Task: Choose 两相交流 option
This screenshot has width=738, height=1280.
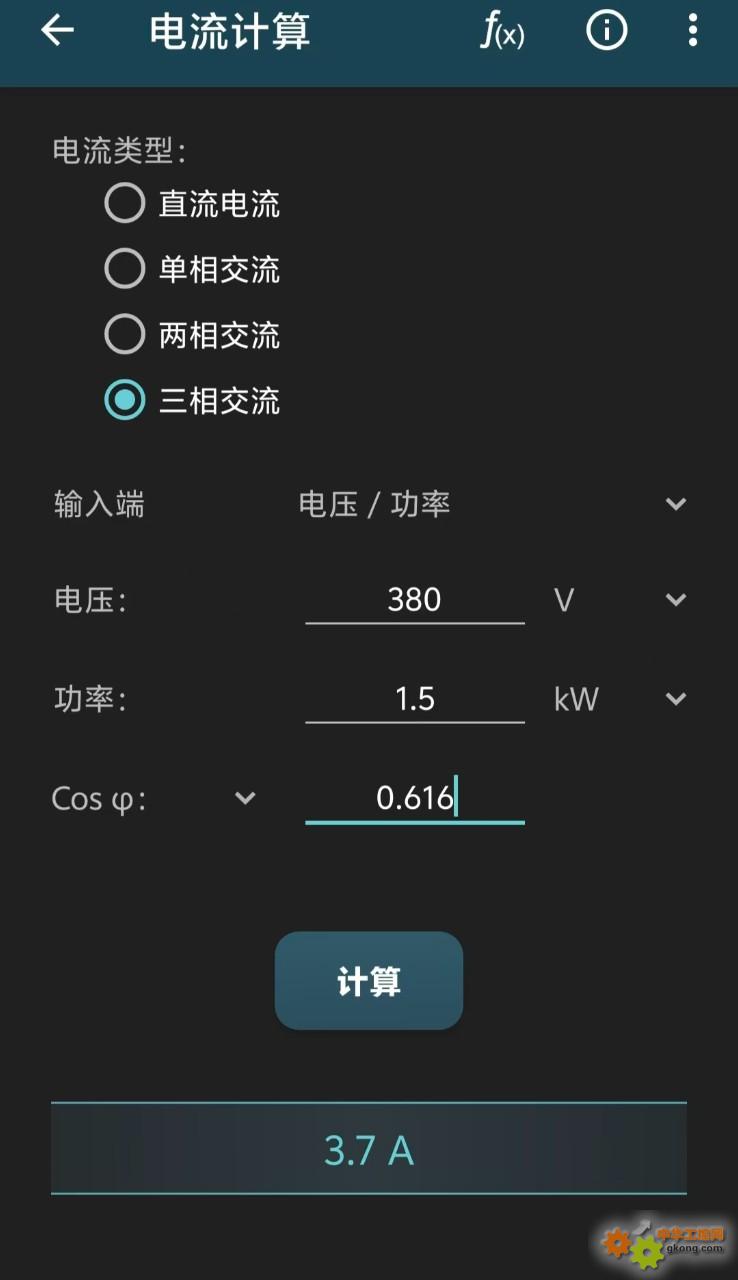Action: [125, 335]
